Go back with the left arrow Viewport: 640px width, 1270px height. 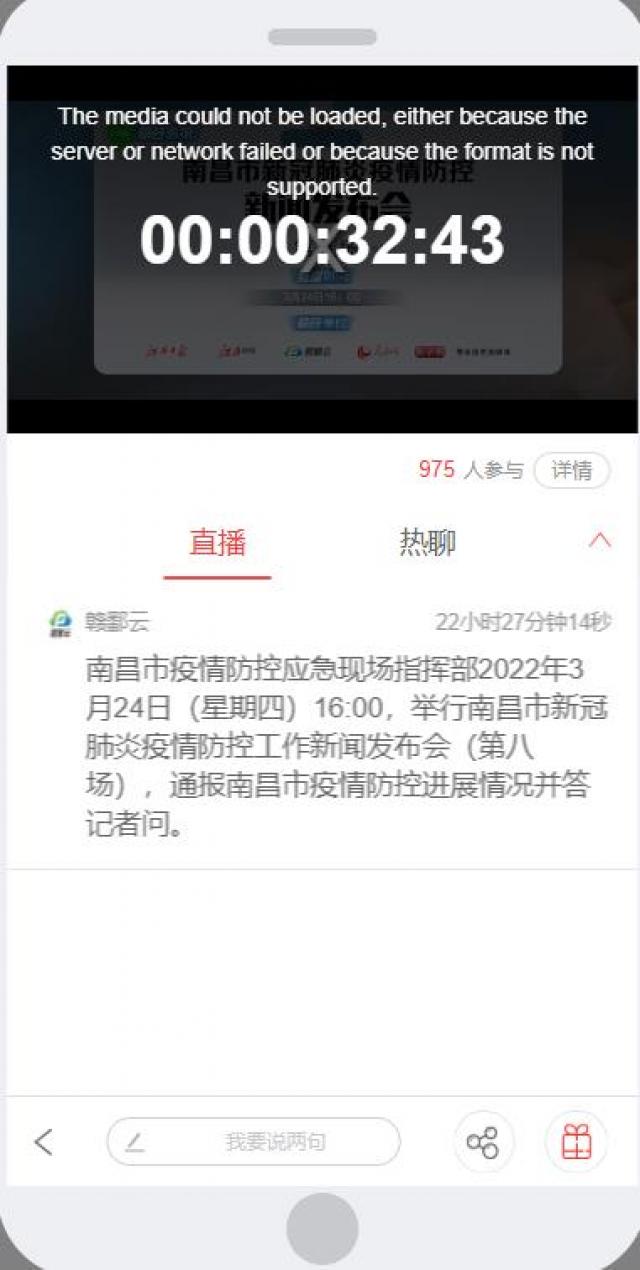[x=43, y=1141]
